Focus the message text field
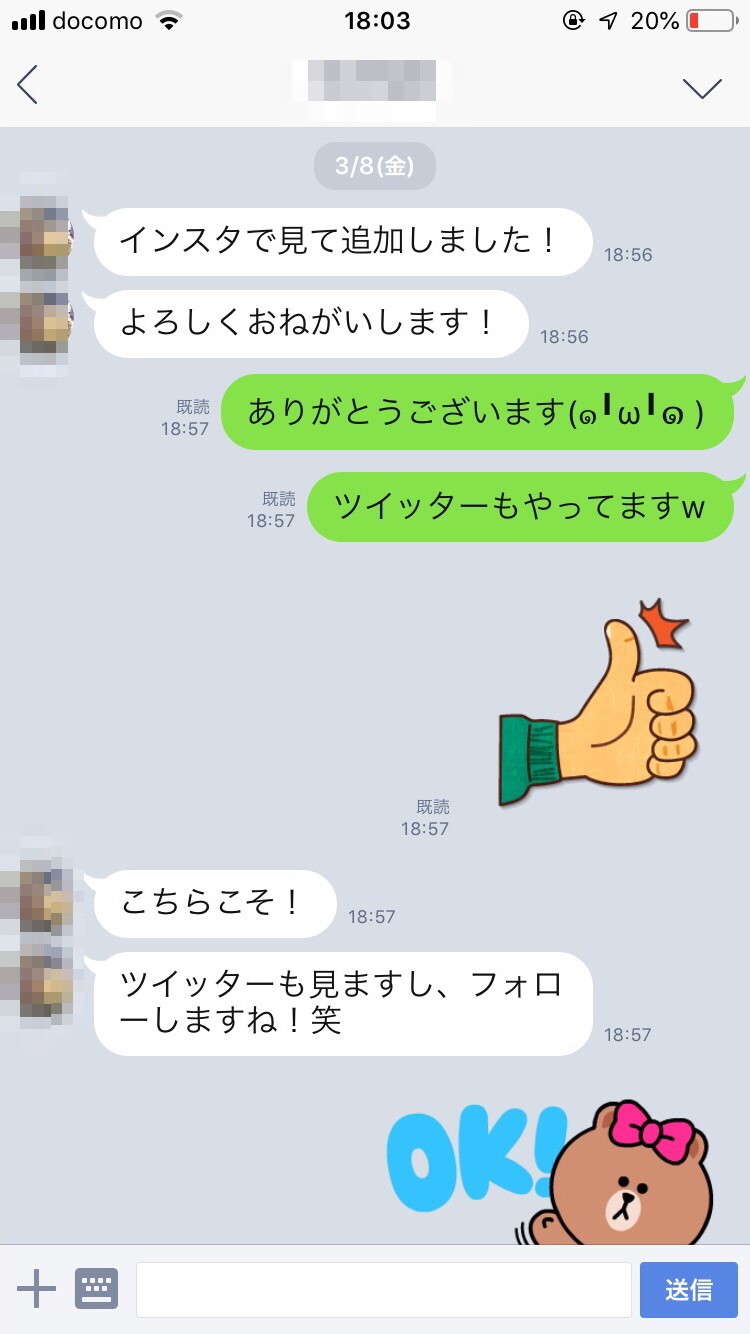Screen dimensions: 750x1334 383,1289
